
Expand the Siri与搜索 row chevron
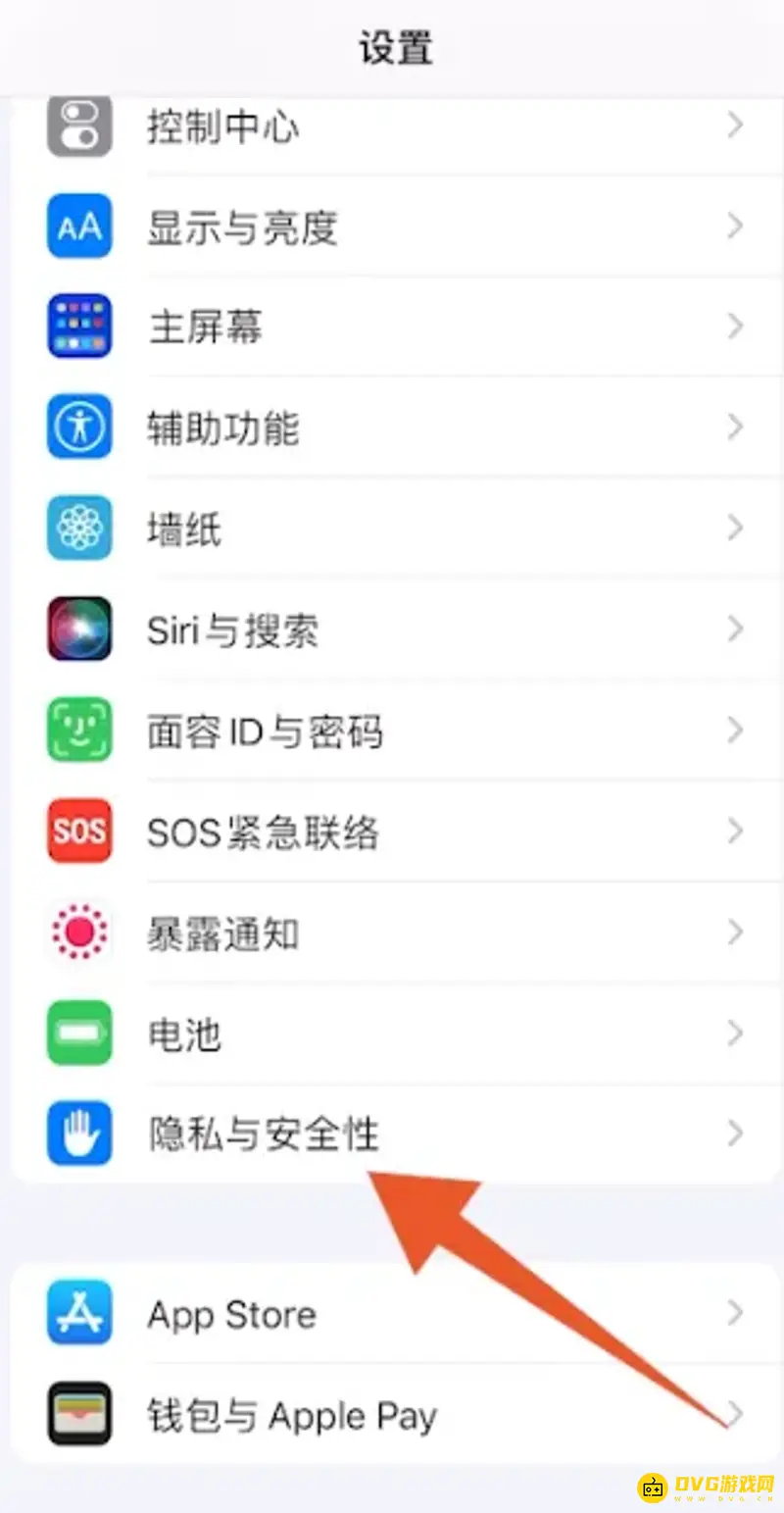[x=736, y=630]
